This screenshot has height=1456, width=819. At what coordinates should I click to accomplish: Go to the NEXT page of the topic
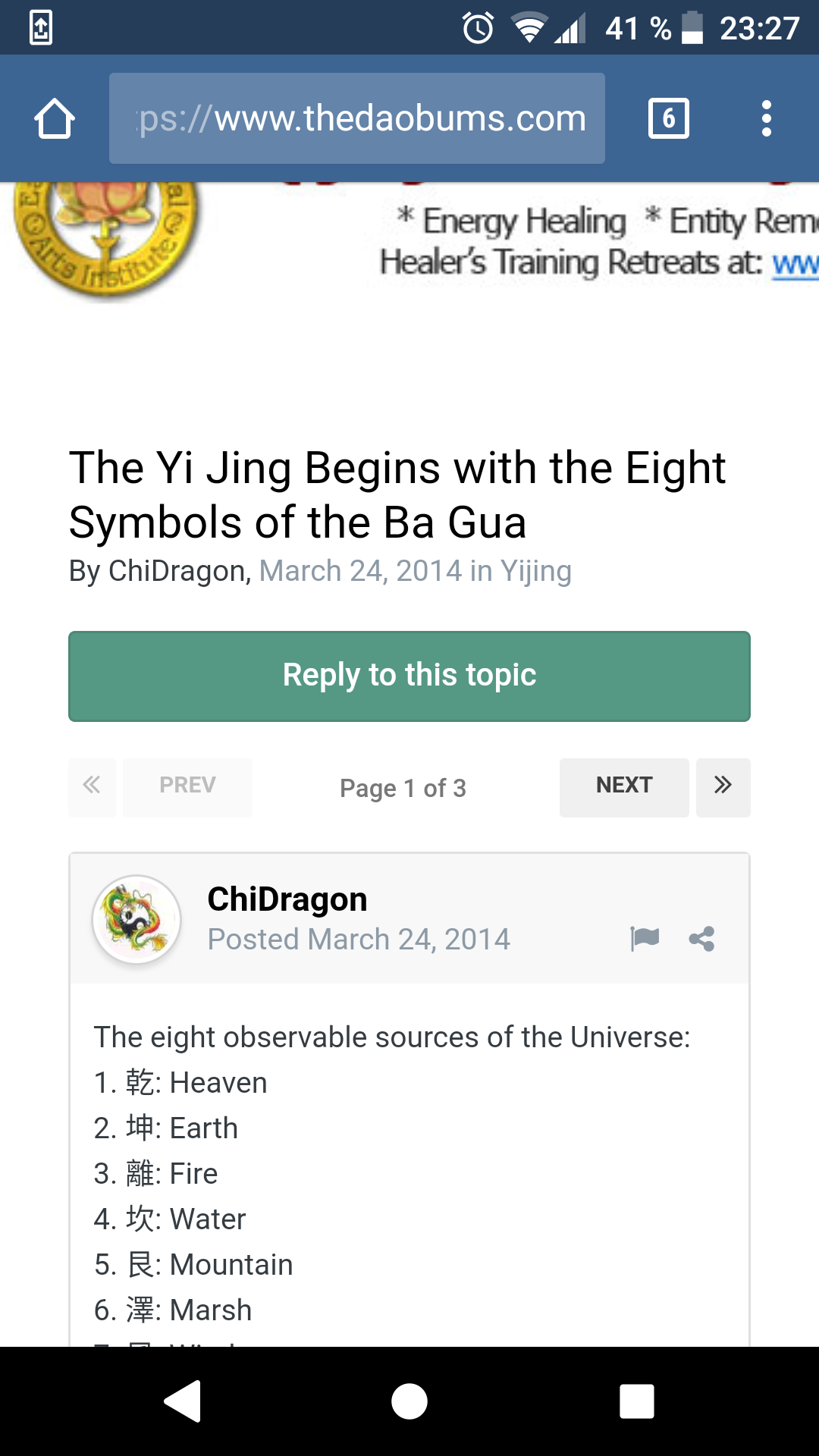tap(624, 787)
